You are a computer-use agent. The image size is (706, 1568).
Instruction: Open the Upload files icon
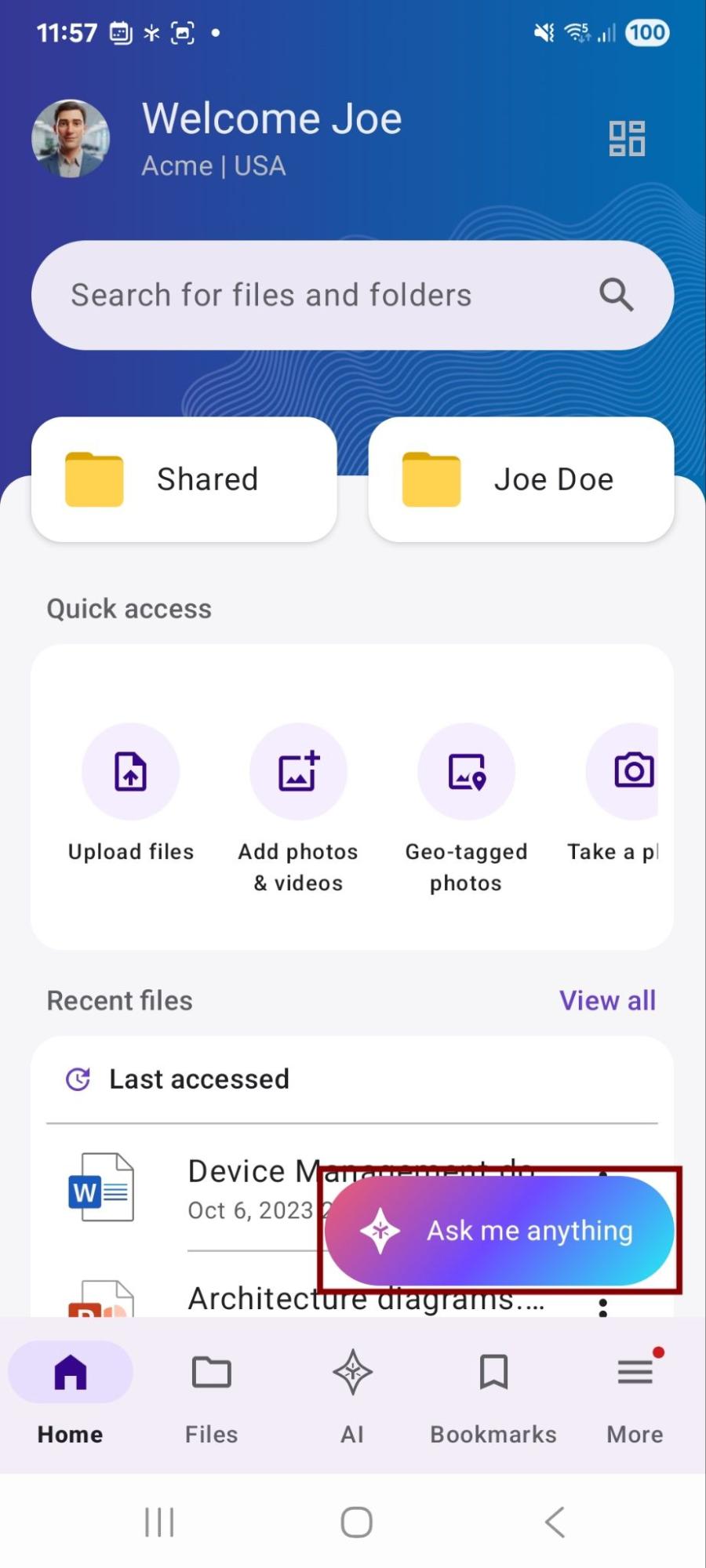(x=130, y=771)
